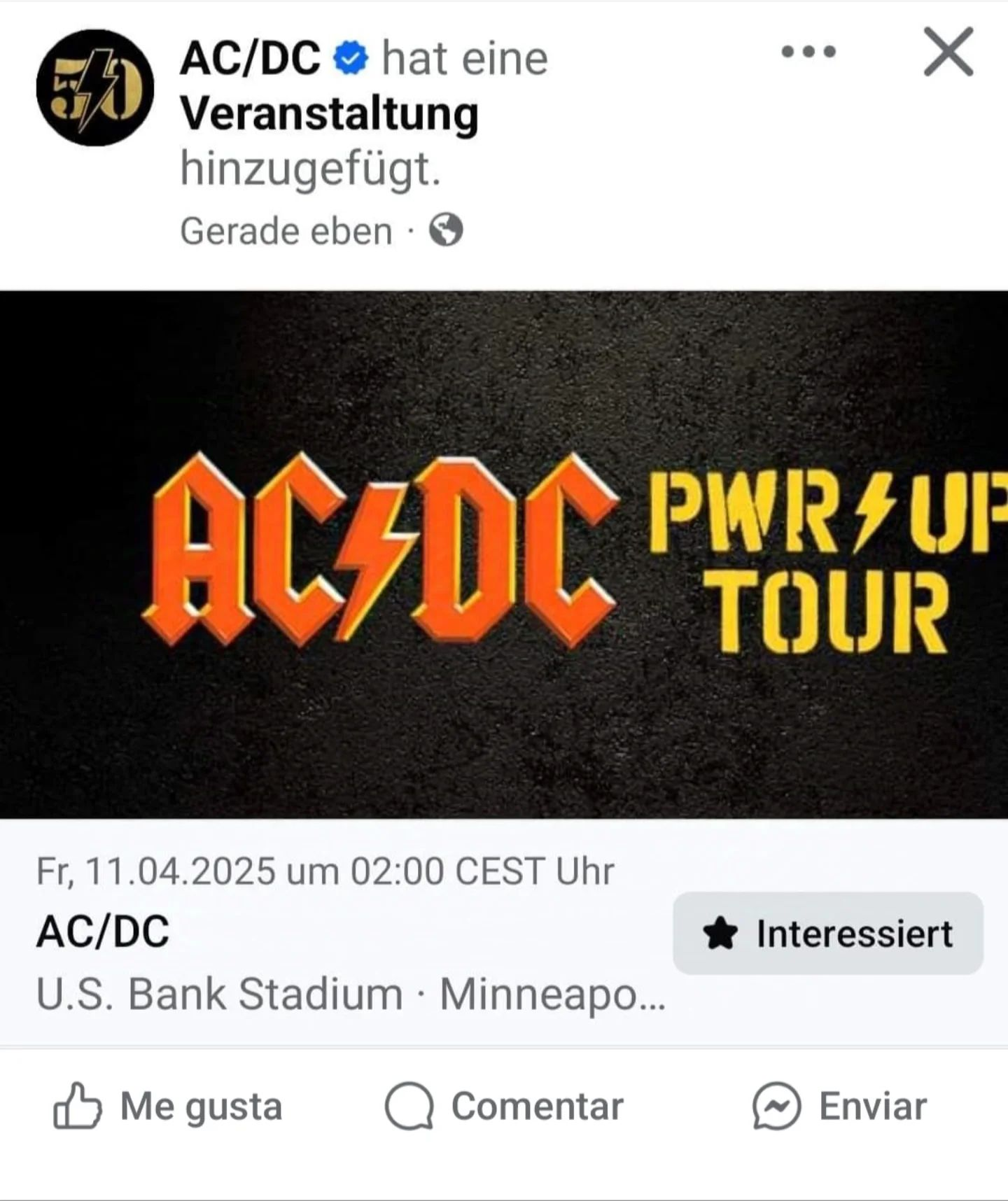
Task: Mark the event as Interessiert
Action: point(827,934)
